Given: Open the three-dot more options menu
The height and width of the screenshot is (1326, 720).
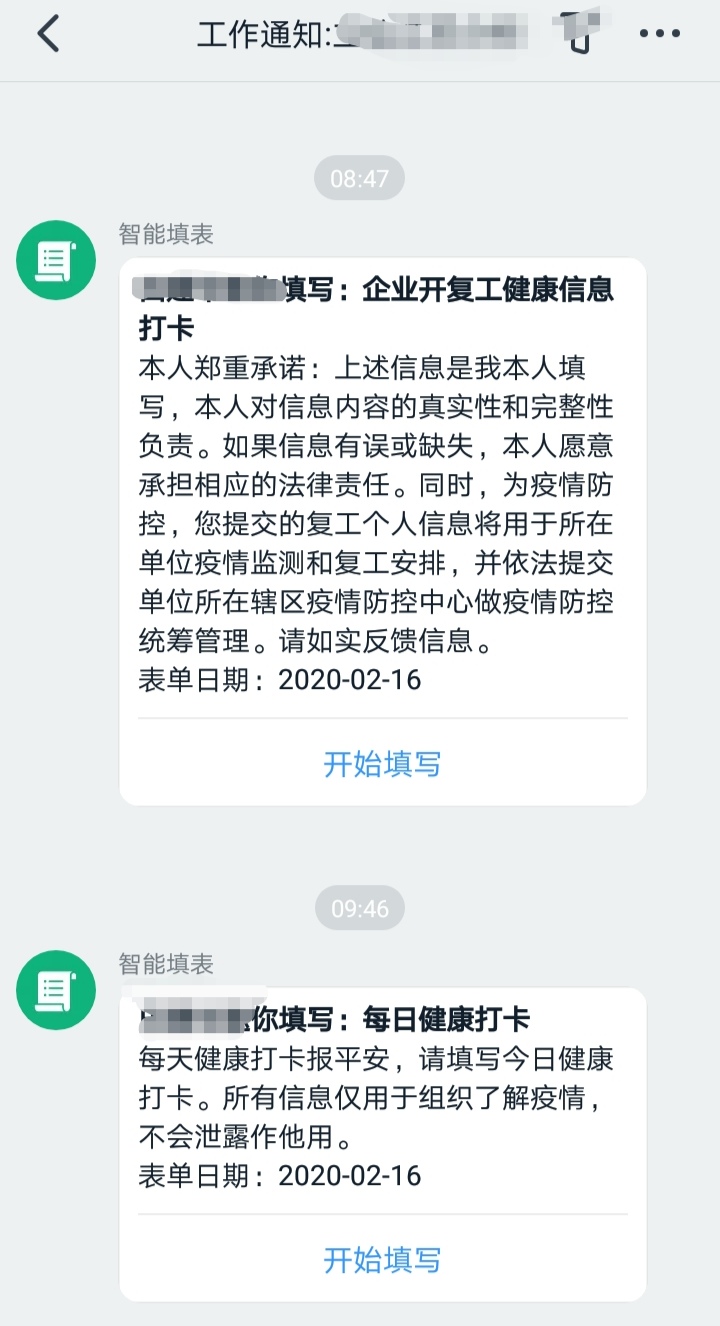Looking at the screenshot, I should pos(660,33).
